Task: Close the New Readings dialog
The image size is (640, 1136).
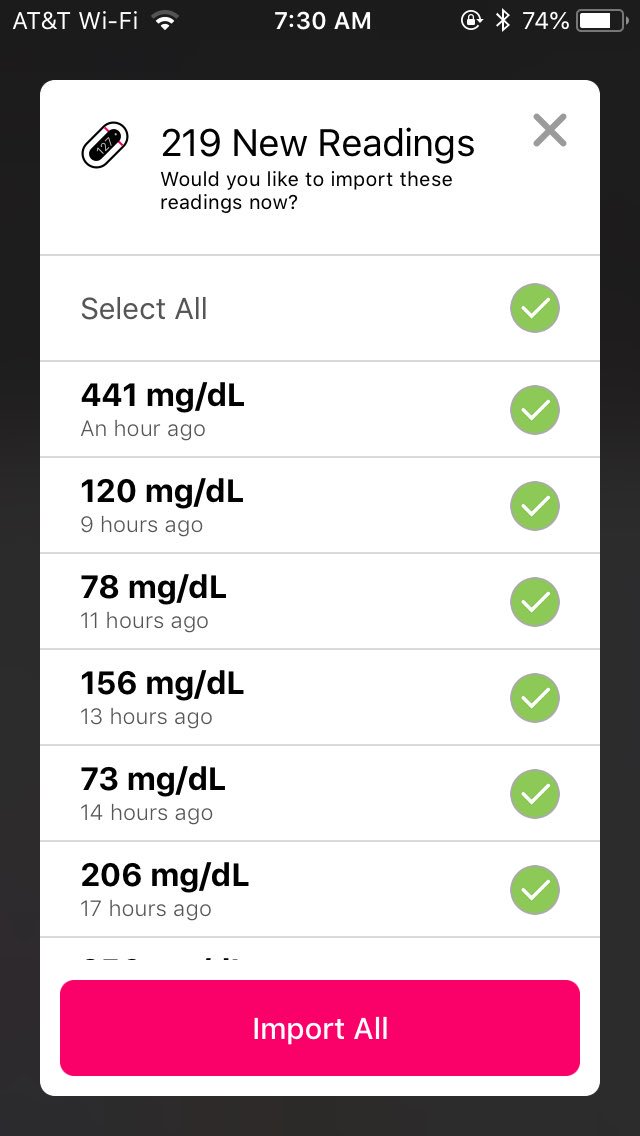Action: click(550, 130)
